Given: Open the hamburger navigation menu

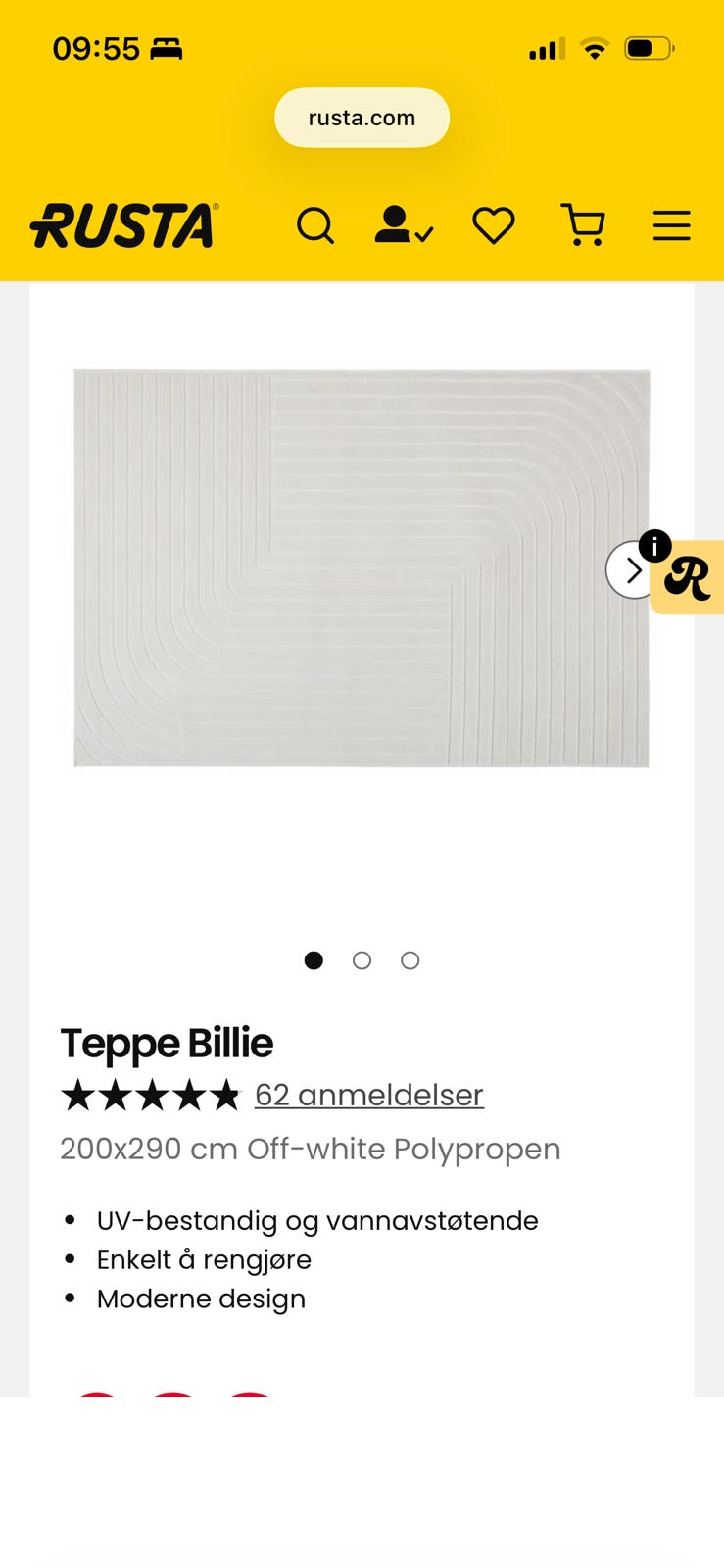Looking at the screenshot, I should tap(671, 225).
